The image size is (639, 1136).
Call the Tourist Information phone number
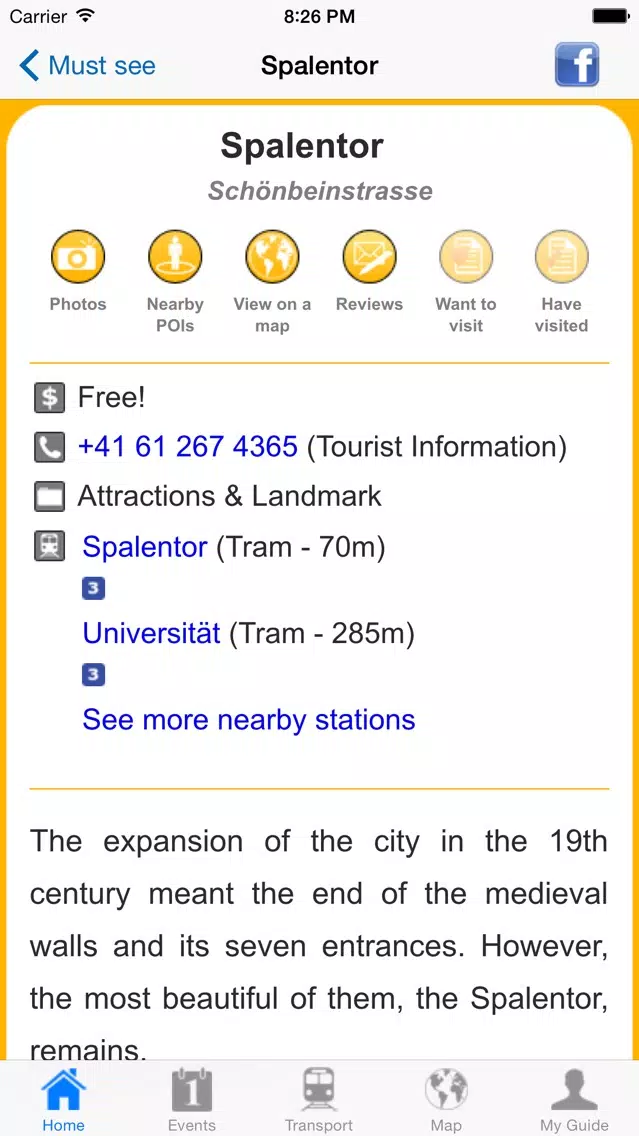click(x=187, y=447)
